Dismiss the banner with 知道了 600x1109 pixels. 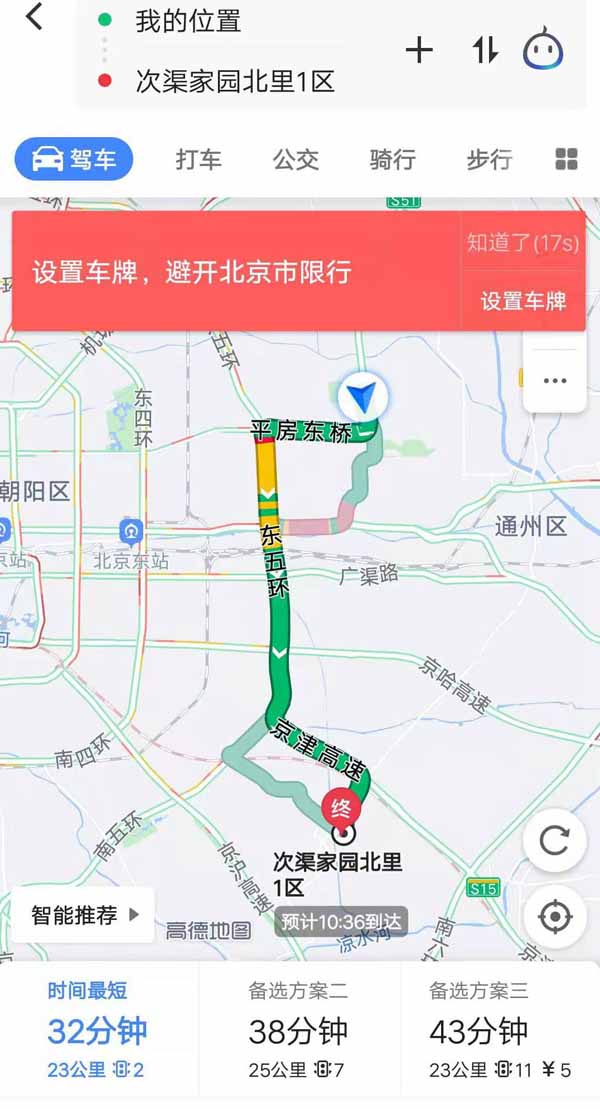[522, 242]
